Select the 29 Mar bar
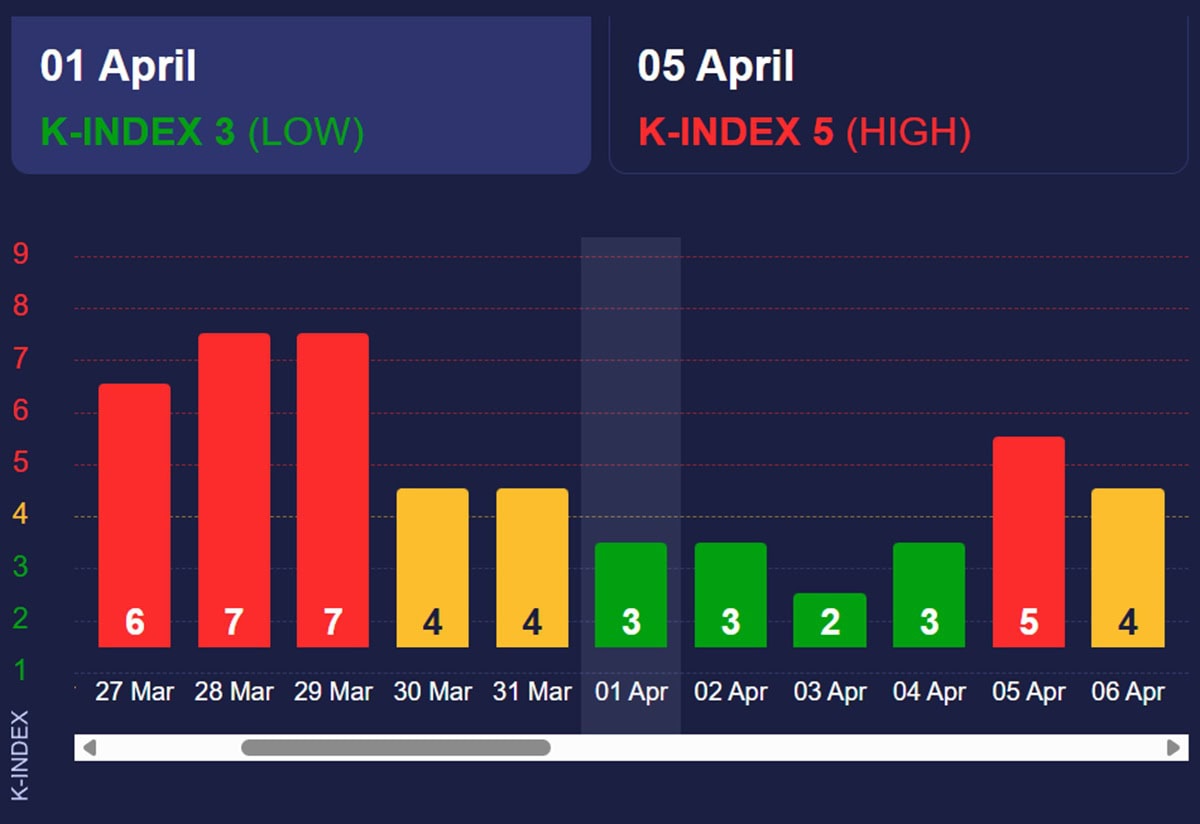Screen dimensions: 1200x824 (333, 490)
